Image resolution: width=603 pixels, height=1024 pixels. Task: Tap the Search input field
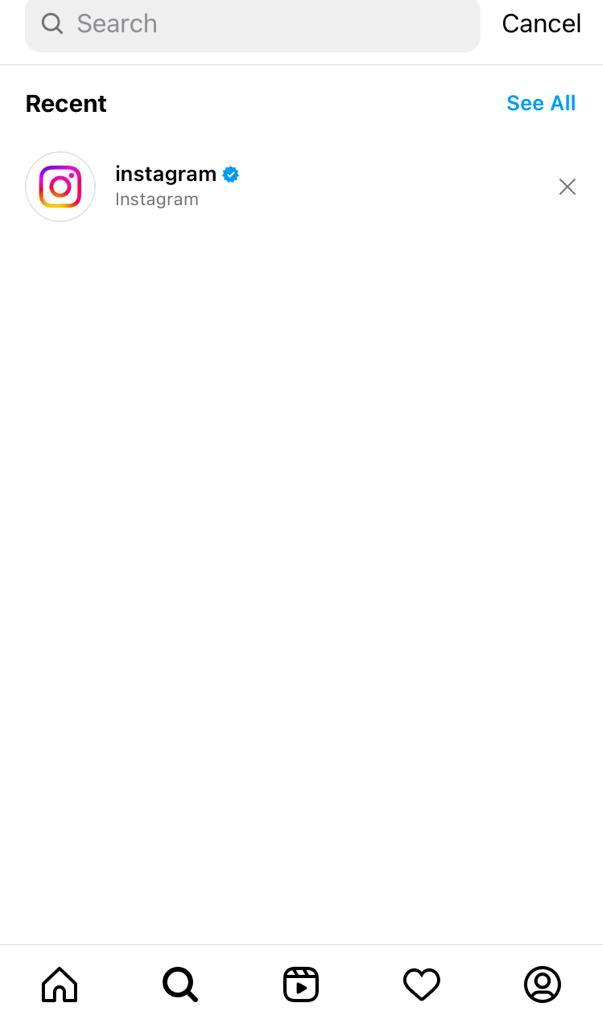pos(252,24)
